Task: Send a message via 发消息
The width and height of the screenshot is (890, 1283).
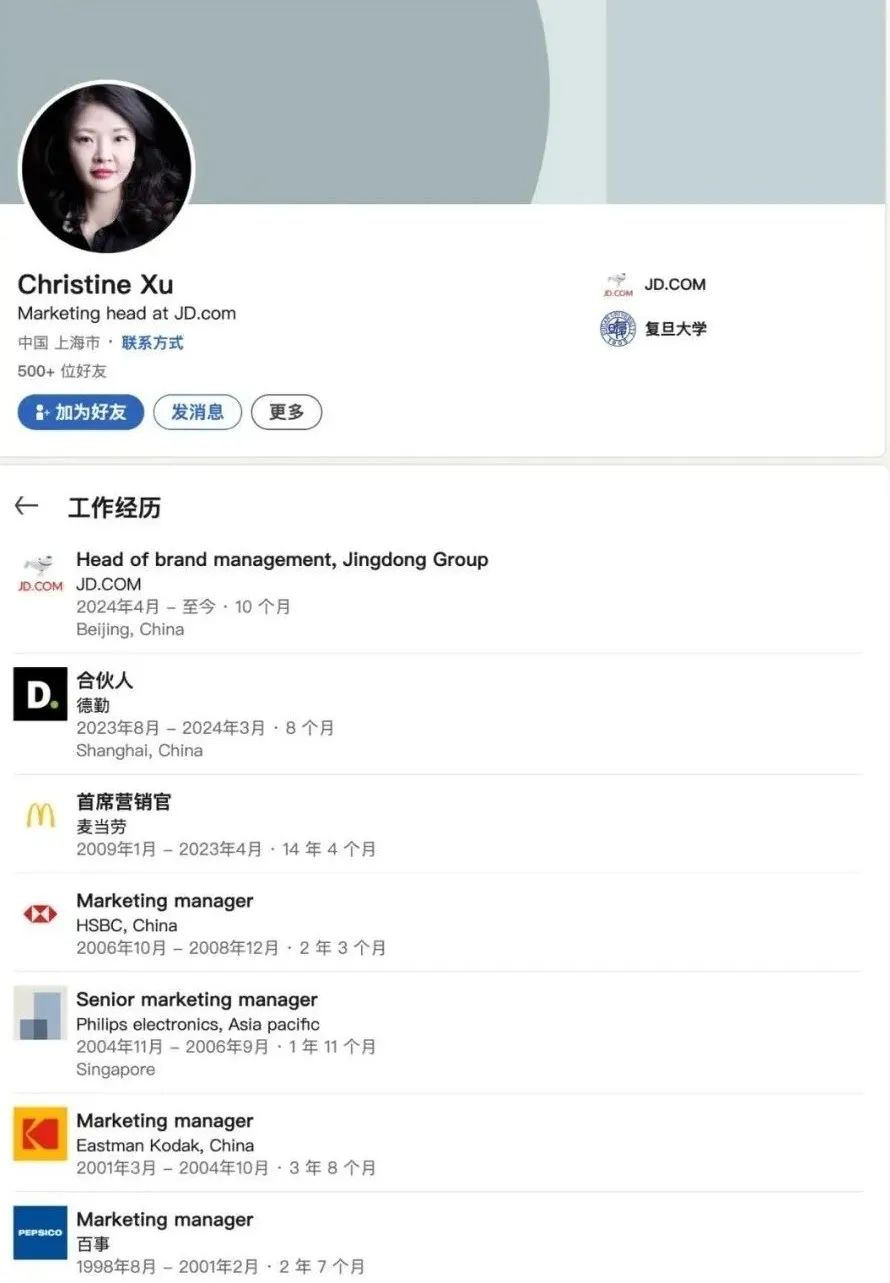Action: pyautogui.click(x=197, y=412)
